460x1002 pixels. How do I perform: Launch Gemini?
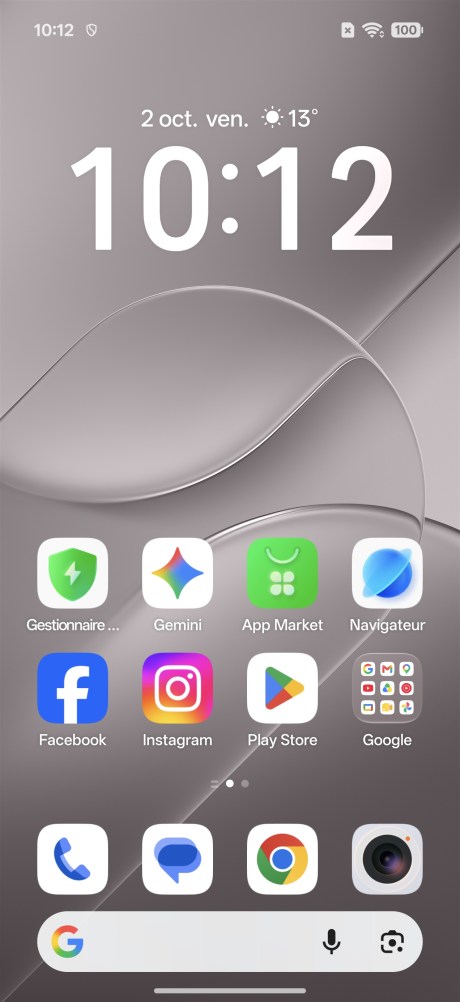177,573
